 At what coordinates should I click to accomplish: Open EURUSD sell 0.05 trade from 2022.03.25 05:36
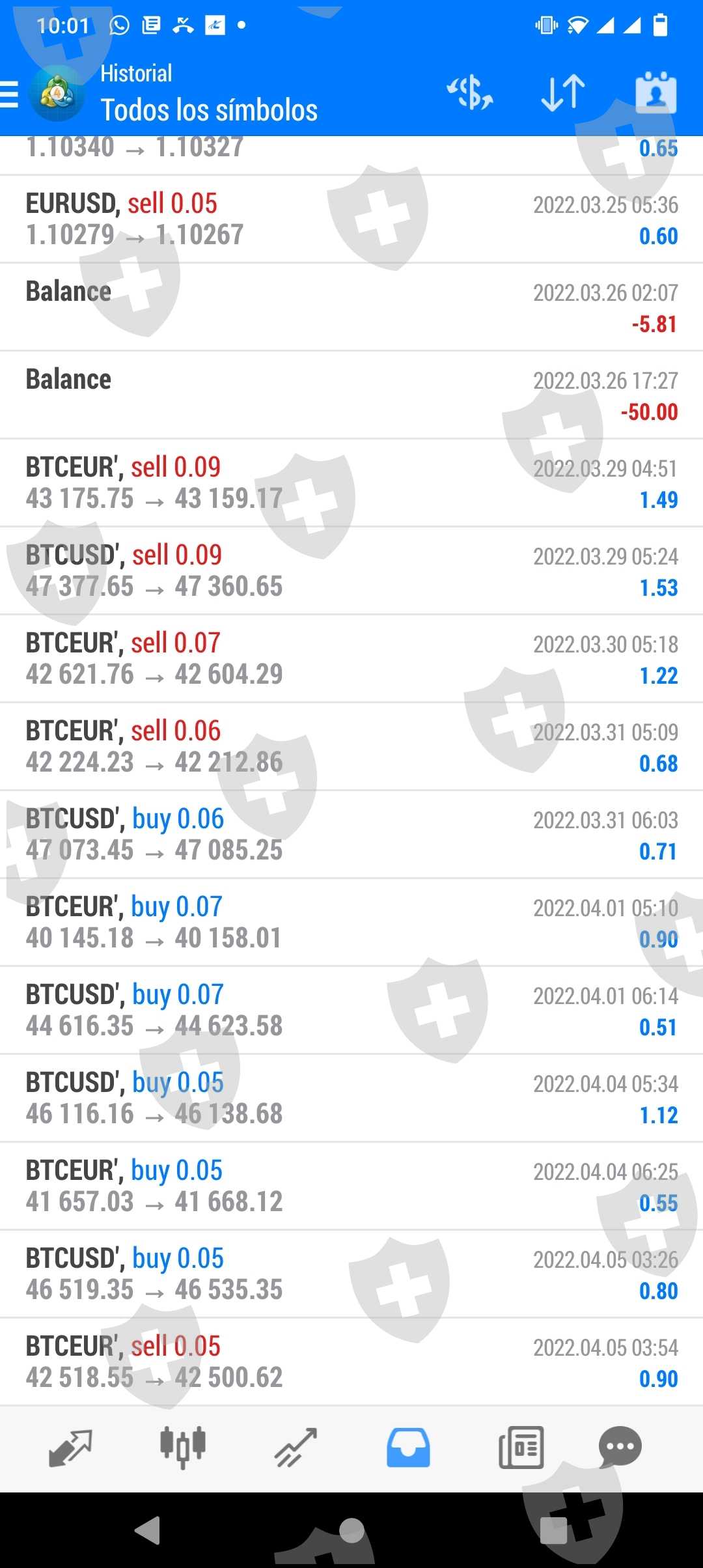click(x=351, y=219)
